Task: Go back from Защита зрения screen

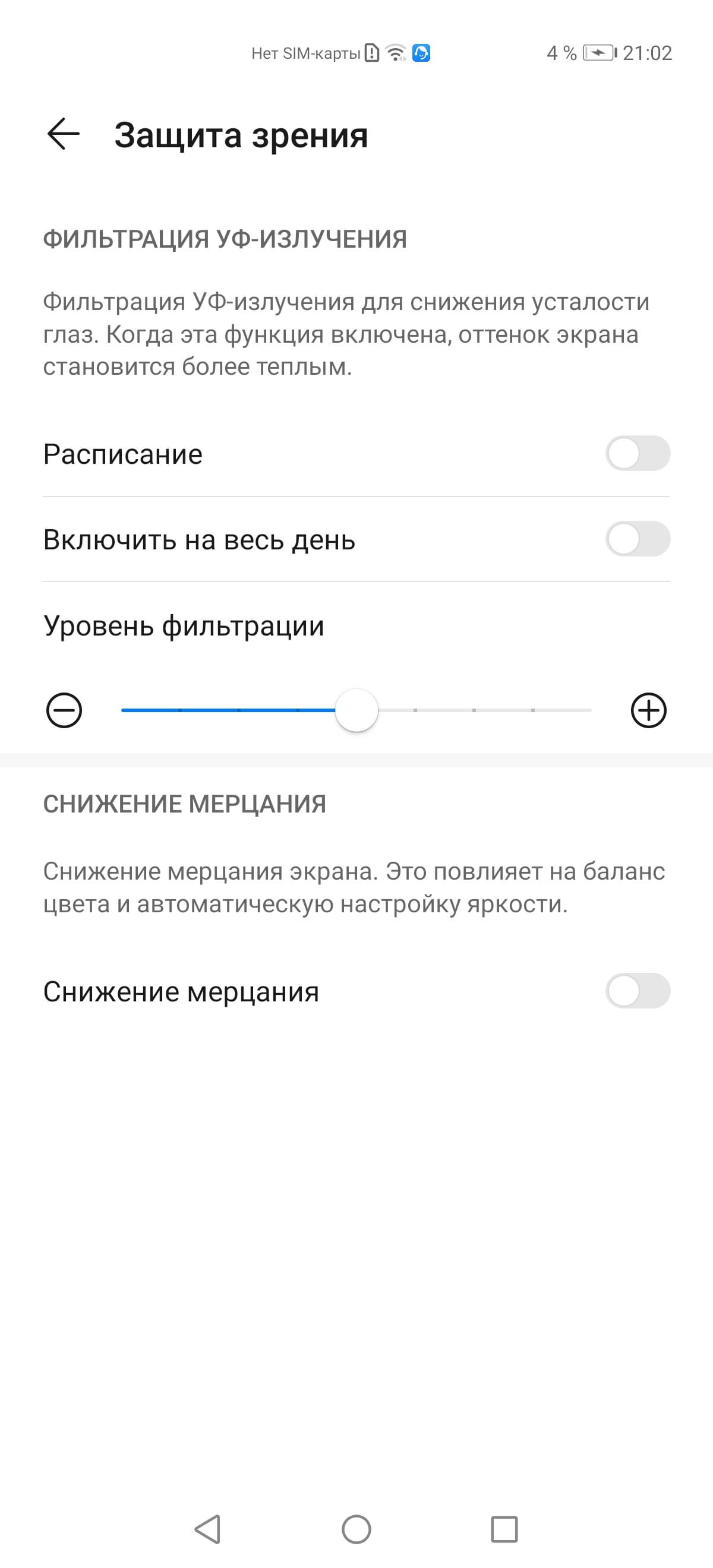Action: click(64, 134)
